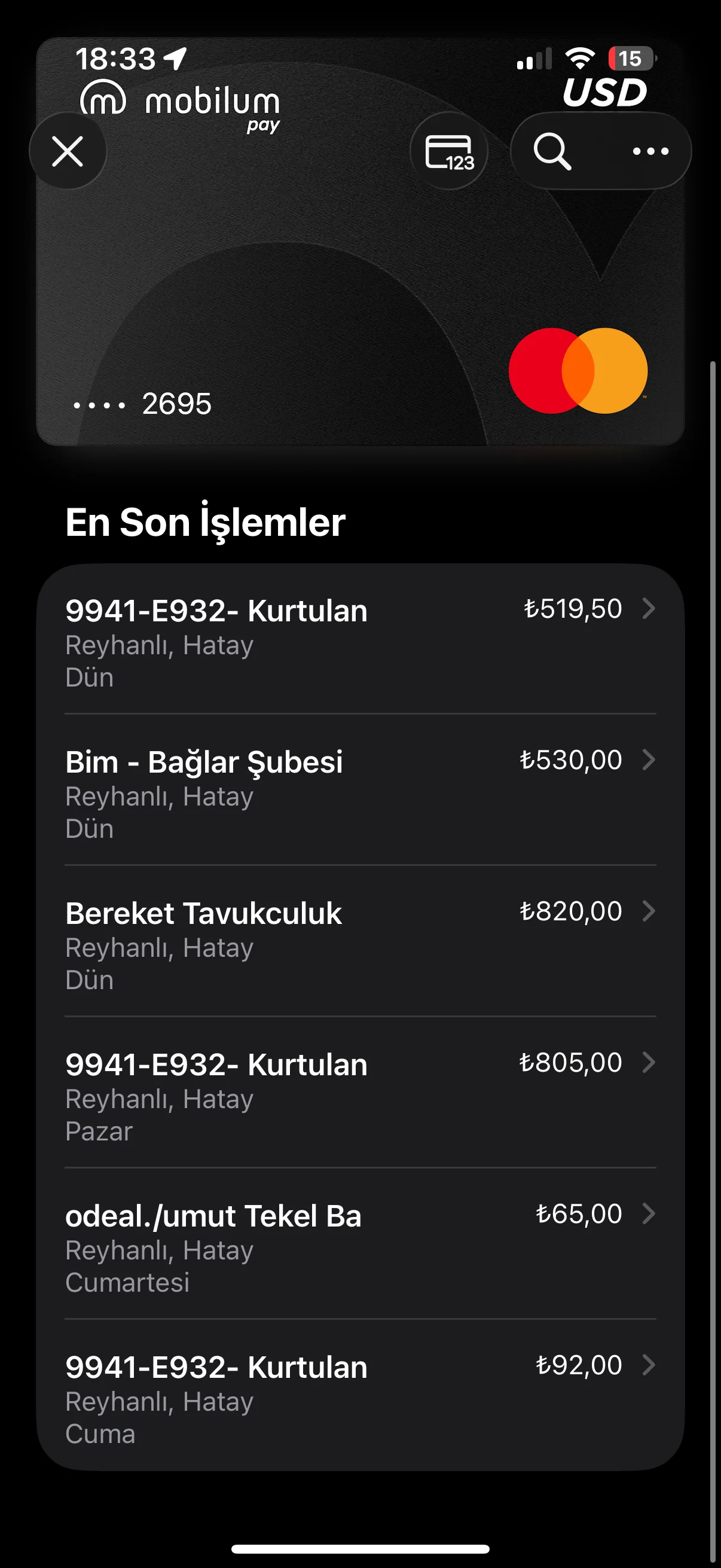
Task: Open the ₺519,50 Kurtulan transaction
Action: tap(360, 640)
